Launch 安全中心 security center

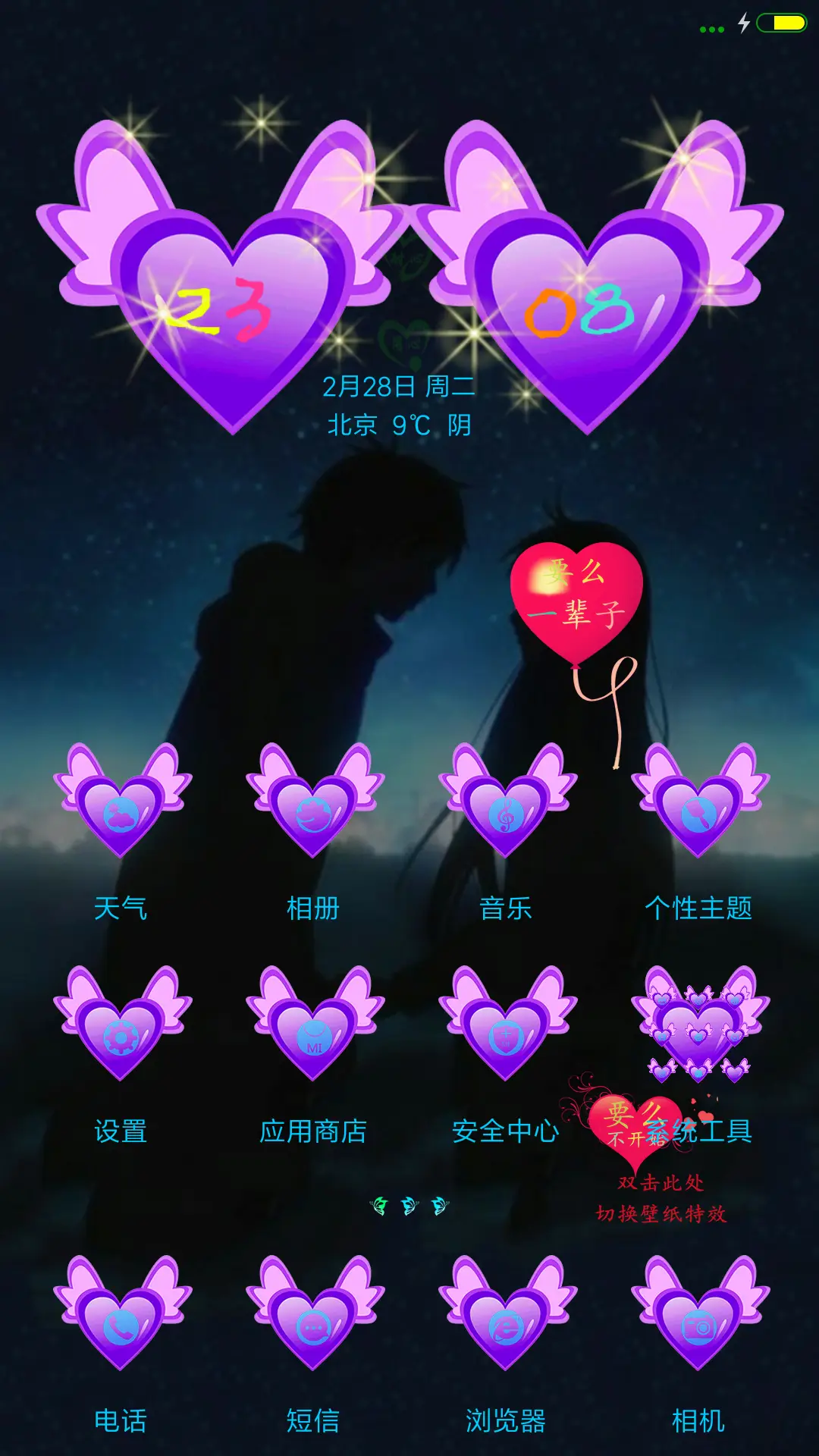(507, 1036)
